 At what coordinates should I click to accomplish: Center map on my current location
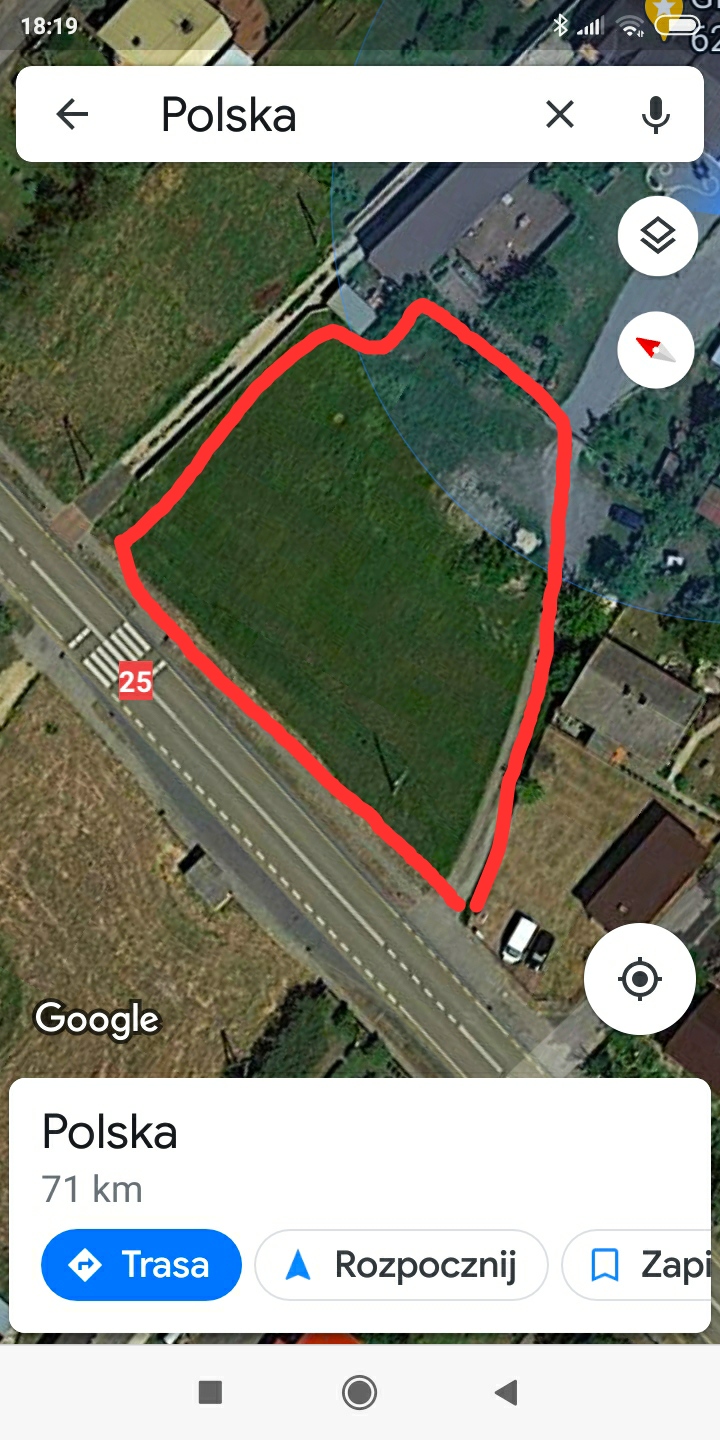tap(640, 978)
